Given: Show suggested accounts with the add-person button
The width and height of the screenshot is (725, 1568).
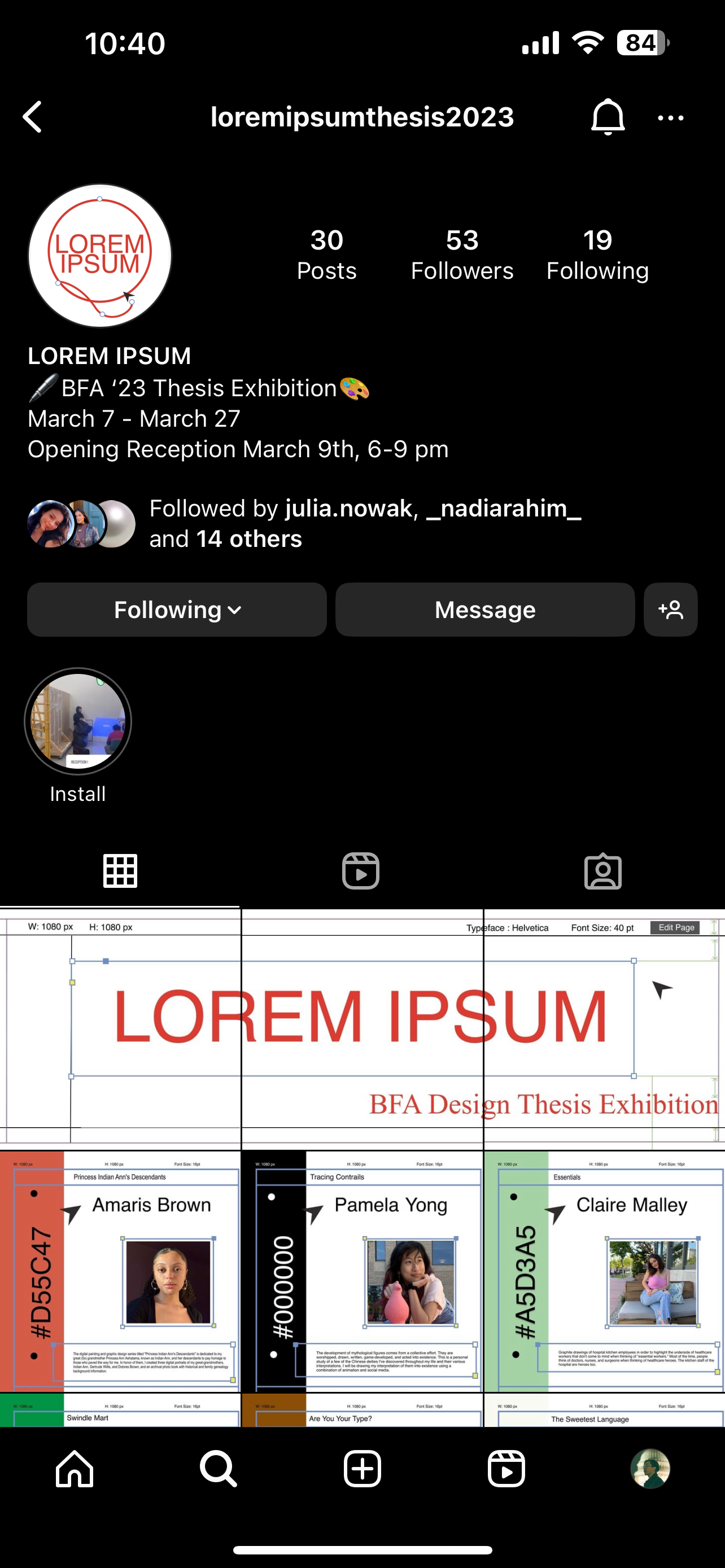Looking at the screenshot, I should pyautogui.click(x=670, y=610).
